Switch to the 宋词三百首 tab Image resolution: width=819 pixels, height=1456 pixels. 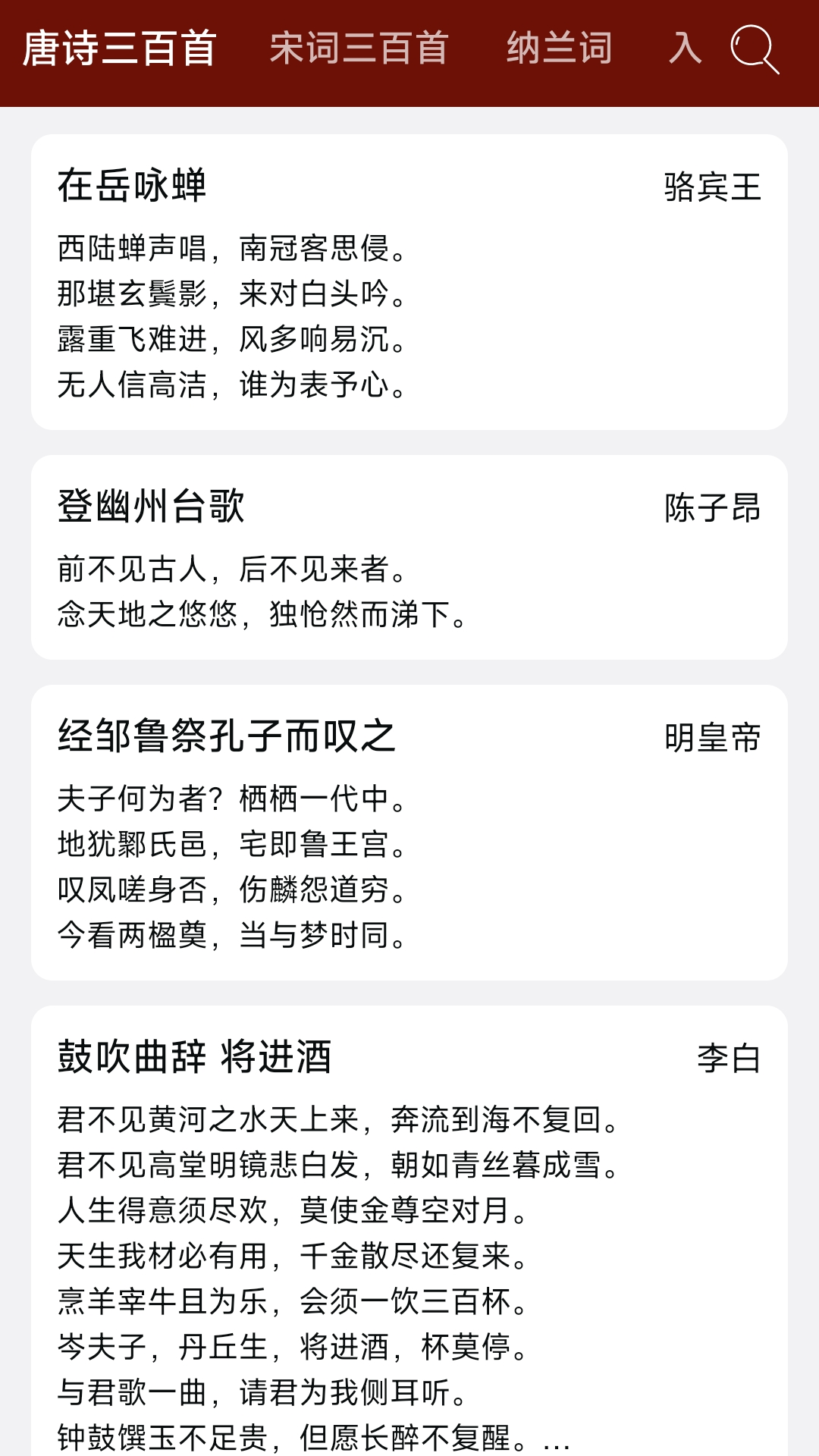click(359, 49)
